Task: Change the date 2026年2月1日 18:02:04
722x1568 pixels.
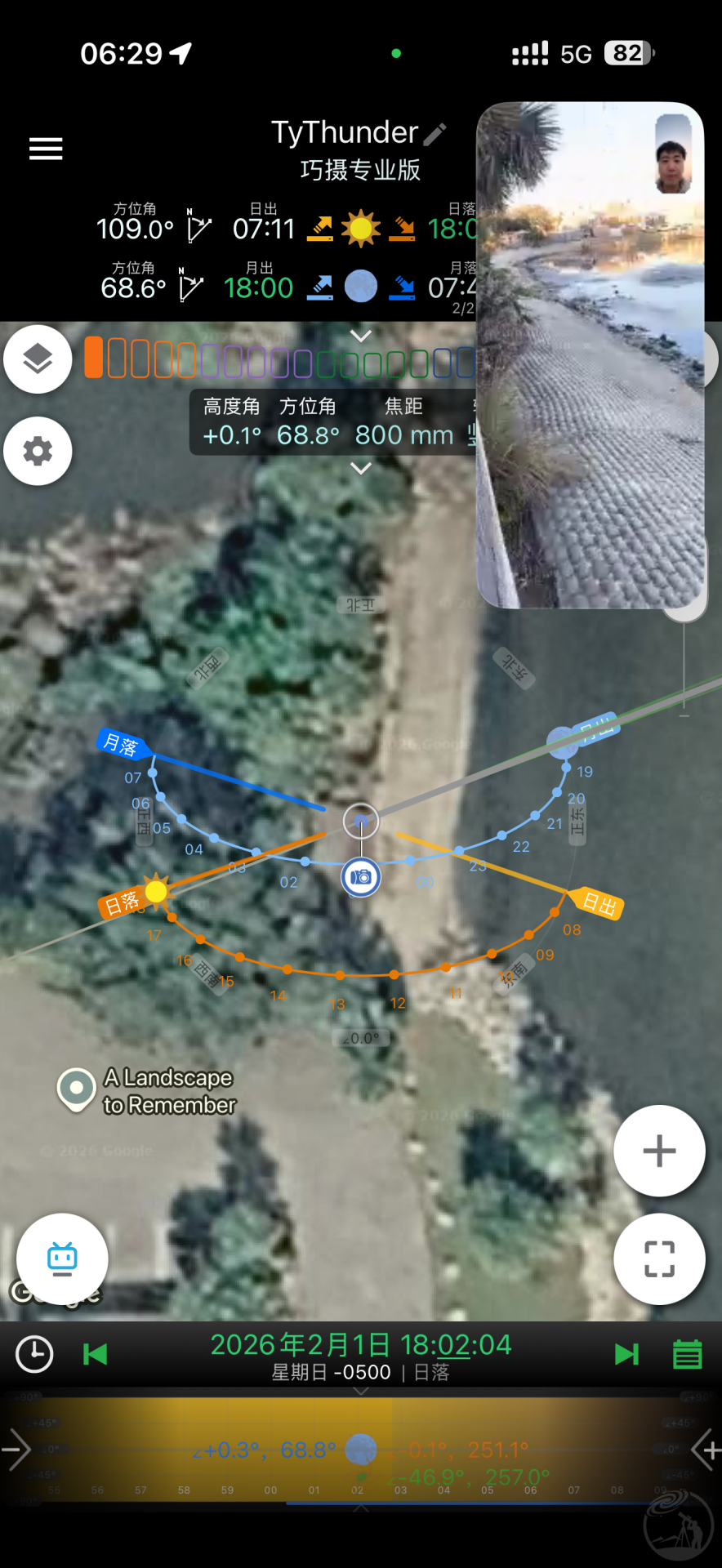Action: point(360,1345)
